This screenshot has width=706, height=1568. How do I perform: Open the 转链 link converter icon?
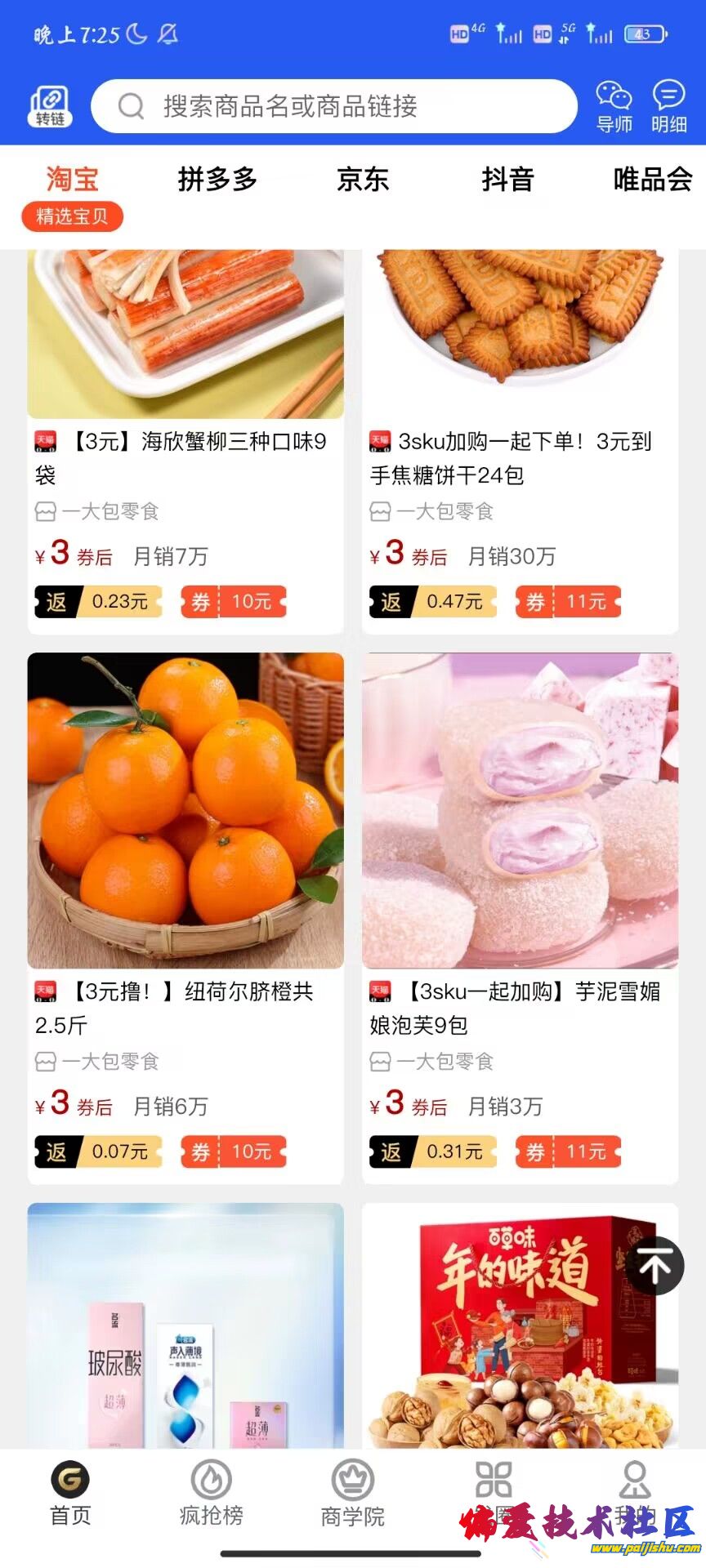[x=50, y=107]
